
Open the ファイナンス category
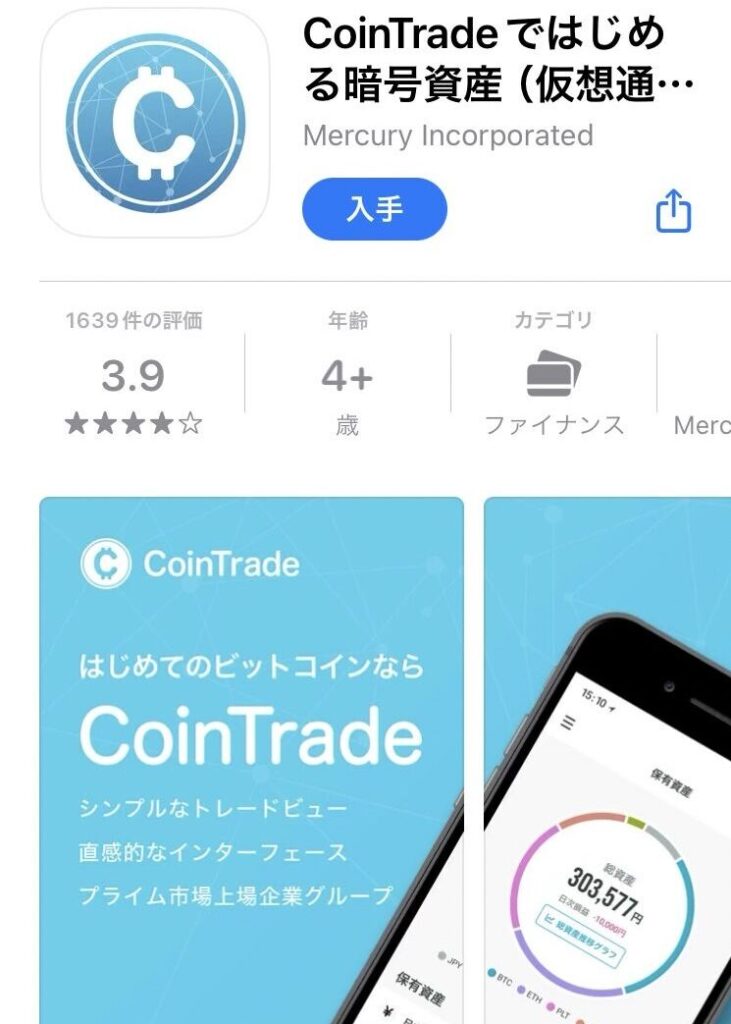[553, 378]
